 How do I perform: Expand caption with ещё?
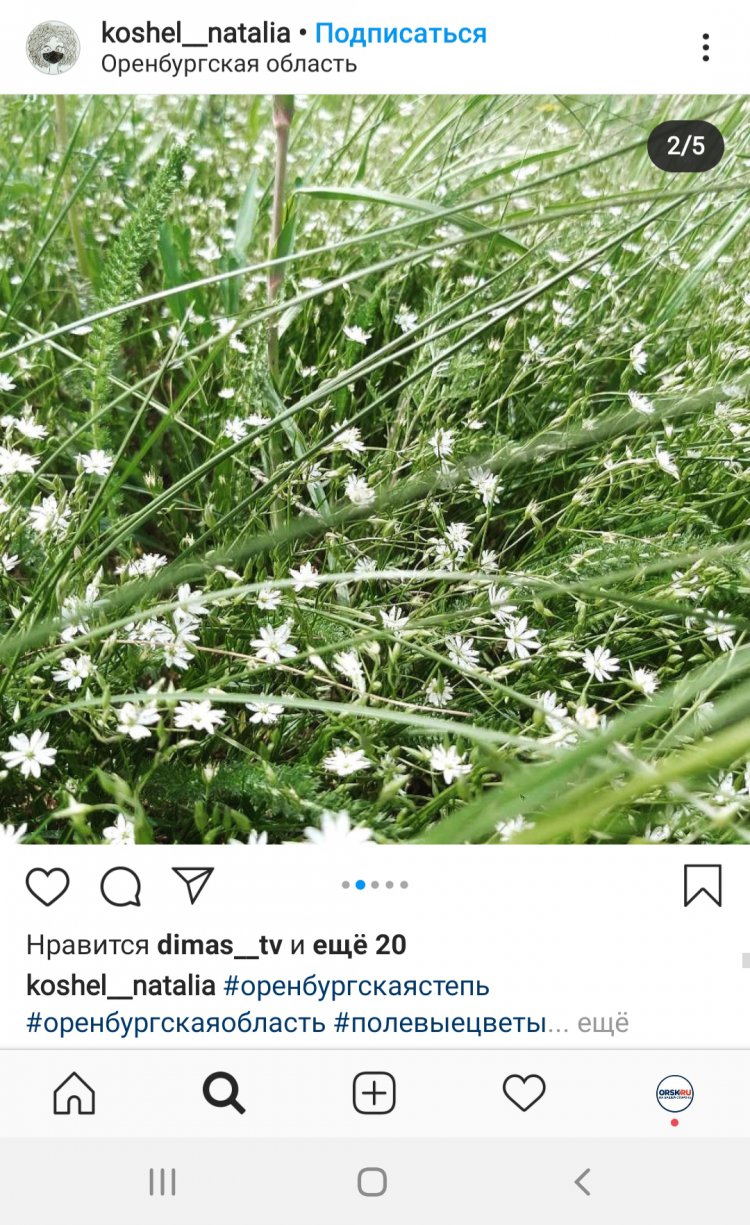604,1024
